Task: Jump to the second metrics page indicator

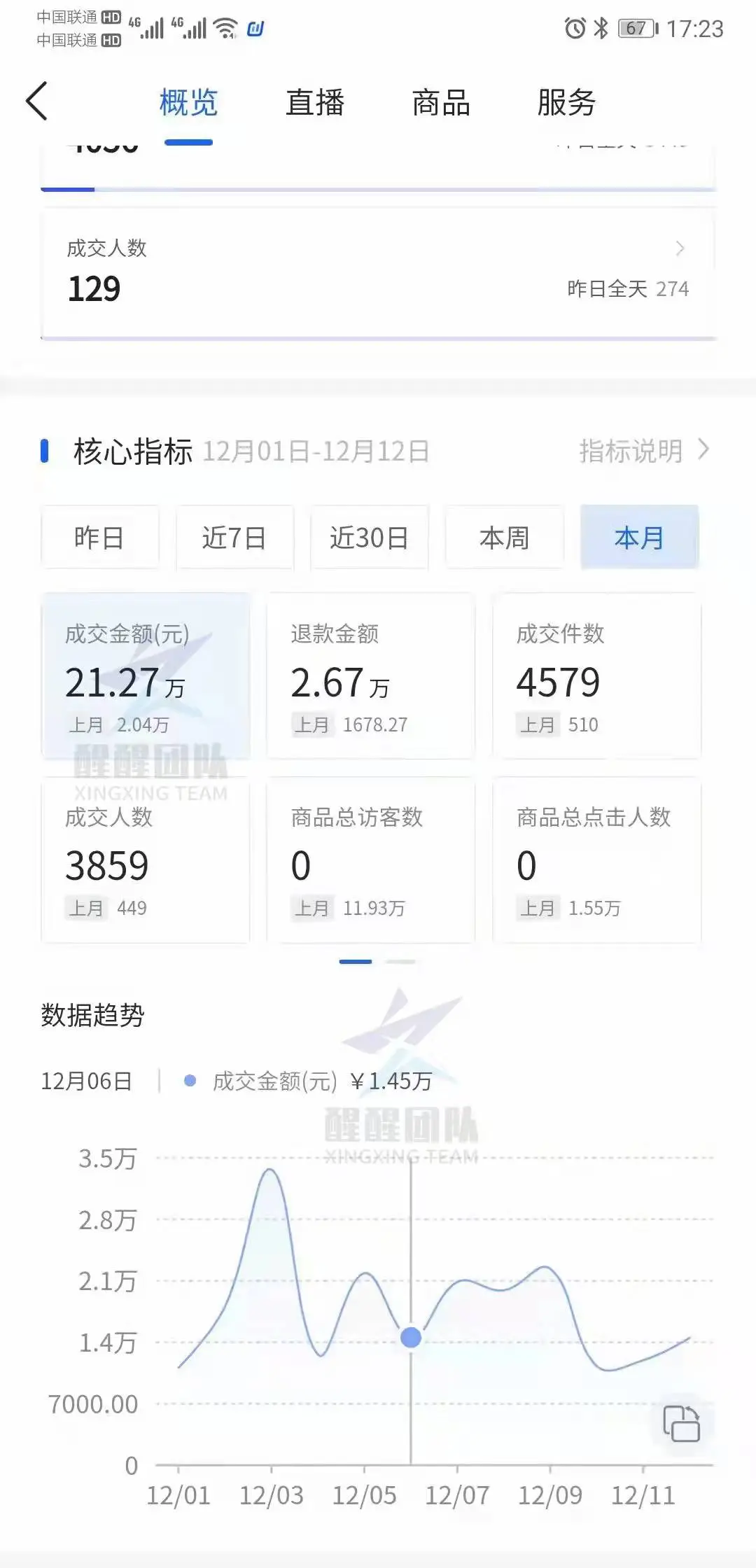Action: coord(401,962)
